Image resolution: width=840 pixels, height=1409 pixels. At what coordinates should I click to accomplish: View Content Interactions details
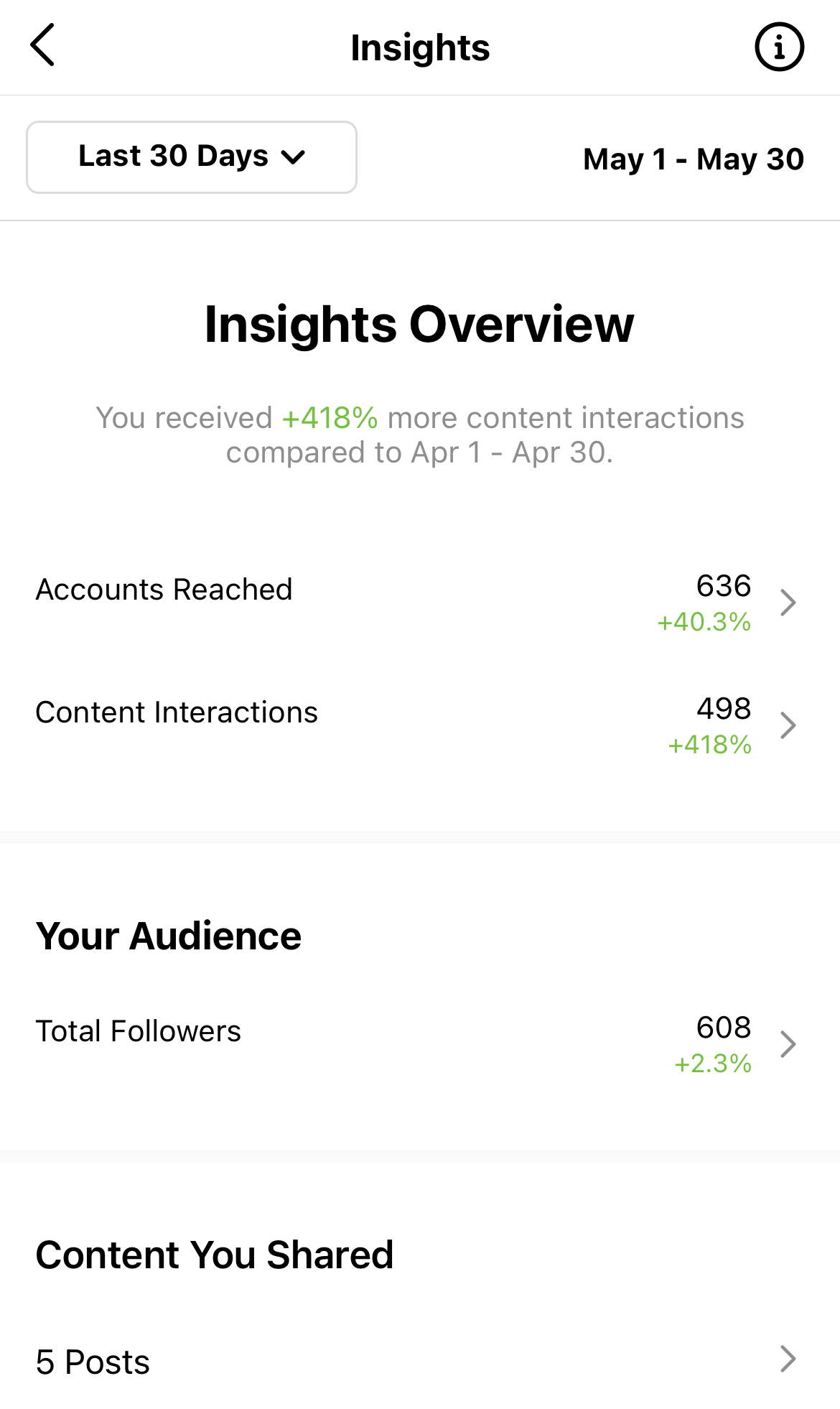tap(420, 725)
